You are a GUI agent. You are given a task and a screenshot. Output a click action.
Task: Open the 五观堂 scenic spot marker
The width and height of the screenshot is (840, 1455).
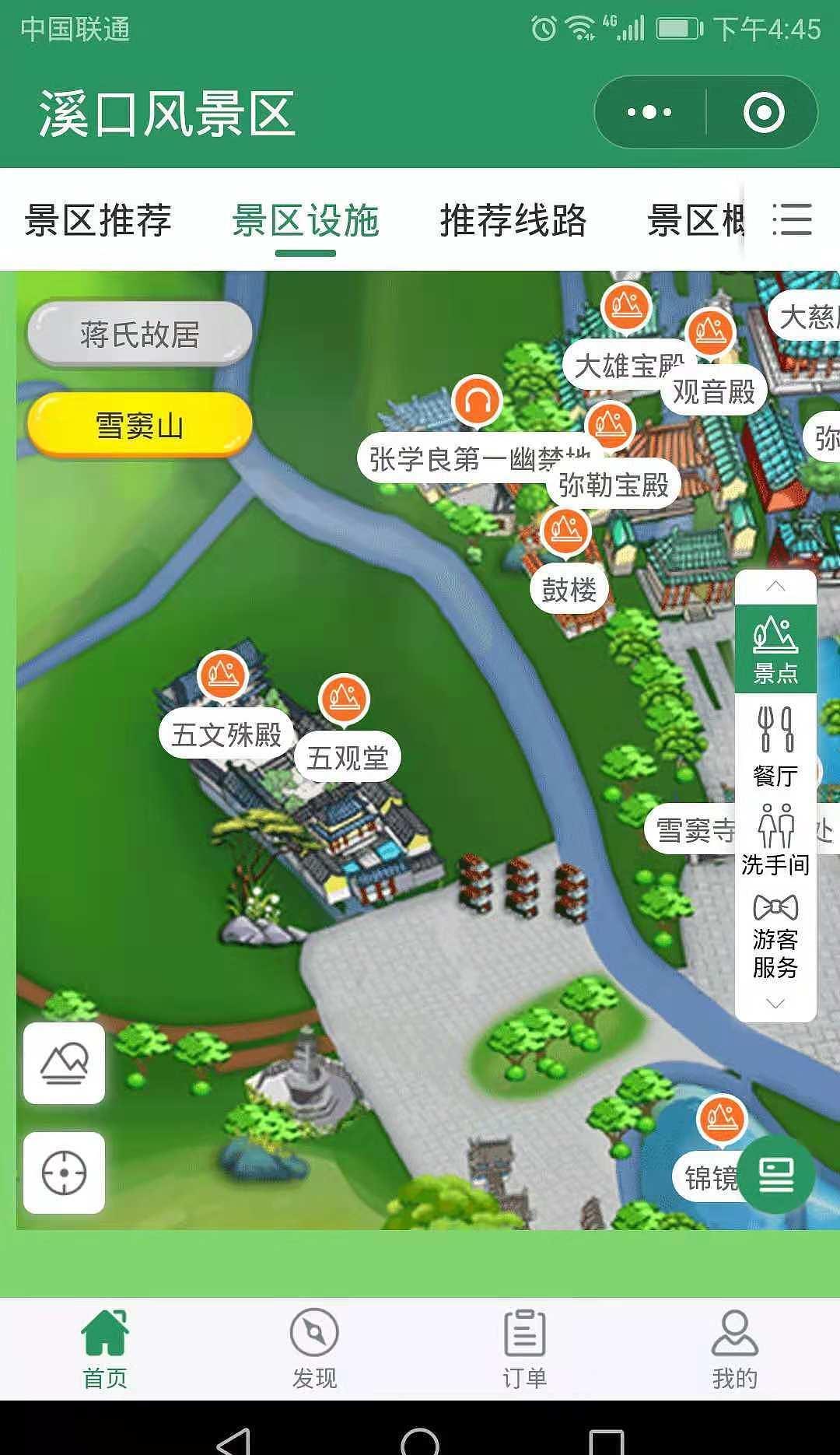coord(344,699)
